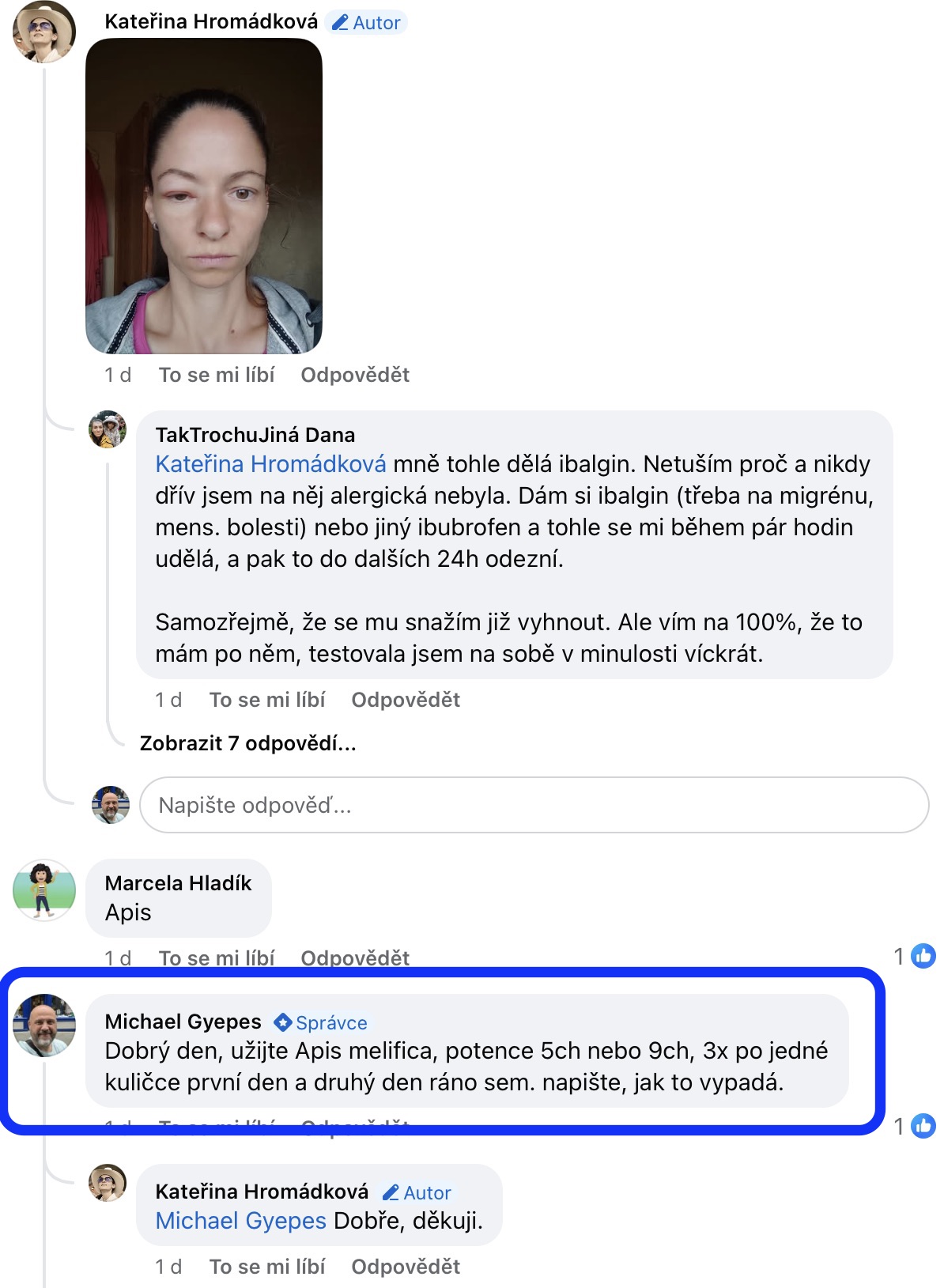The width and height of the screenshot is (944, 1288).
Task: Reply to TakTrochuJiná Dana's comment
Action: 405,700
